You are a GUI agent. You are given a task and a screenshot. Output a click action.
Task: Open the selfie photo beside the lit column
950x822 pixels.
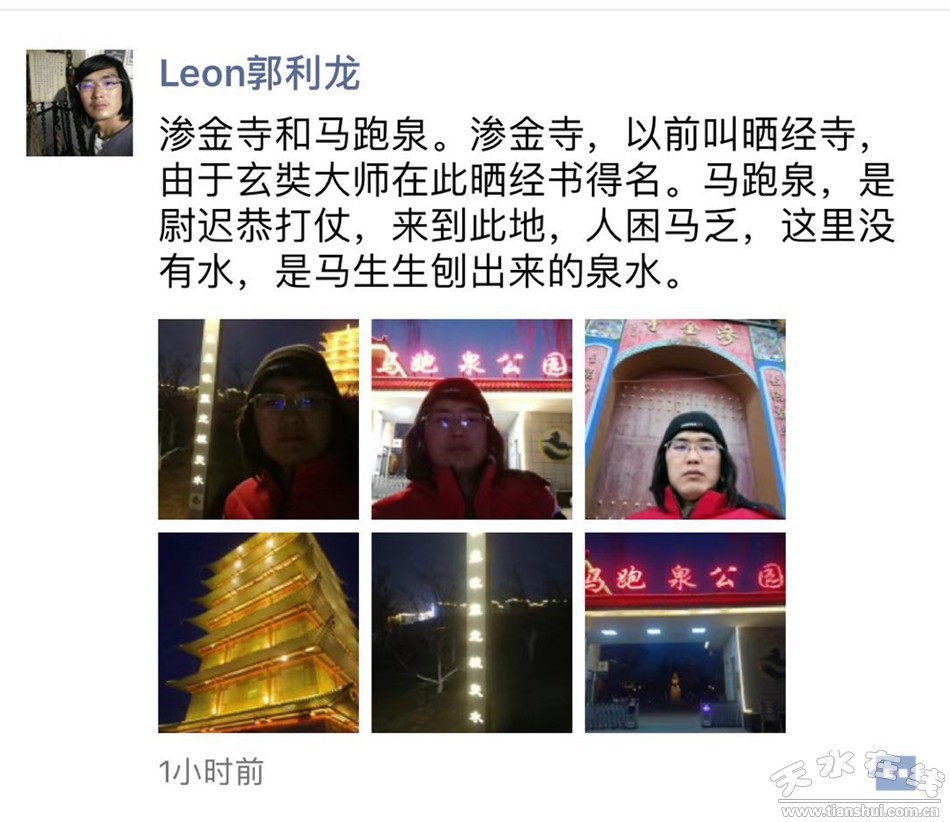(x=258, y=419)
